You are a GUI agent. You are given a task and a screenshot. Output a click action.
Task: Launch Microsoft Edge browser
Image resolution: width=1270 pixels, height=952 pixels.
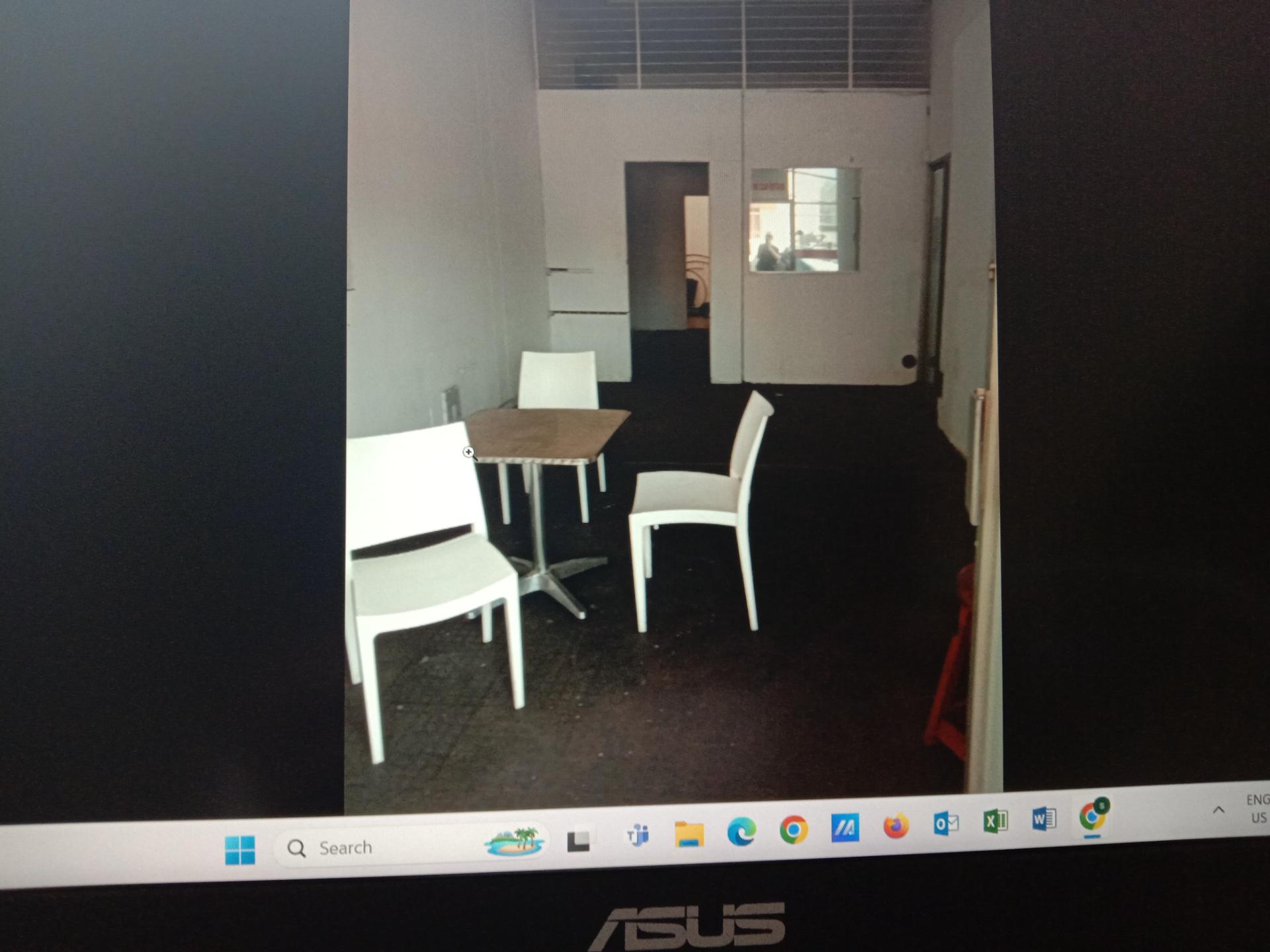click(741, 831)
